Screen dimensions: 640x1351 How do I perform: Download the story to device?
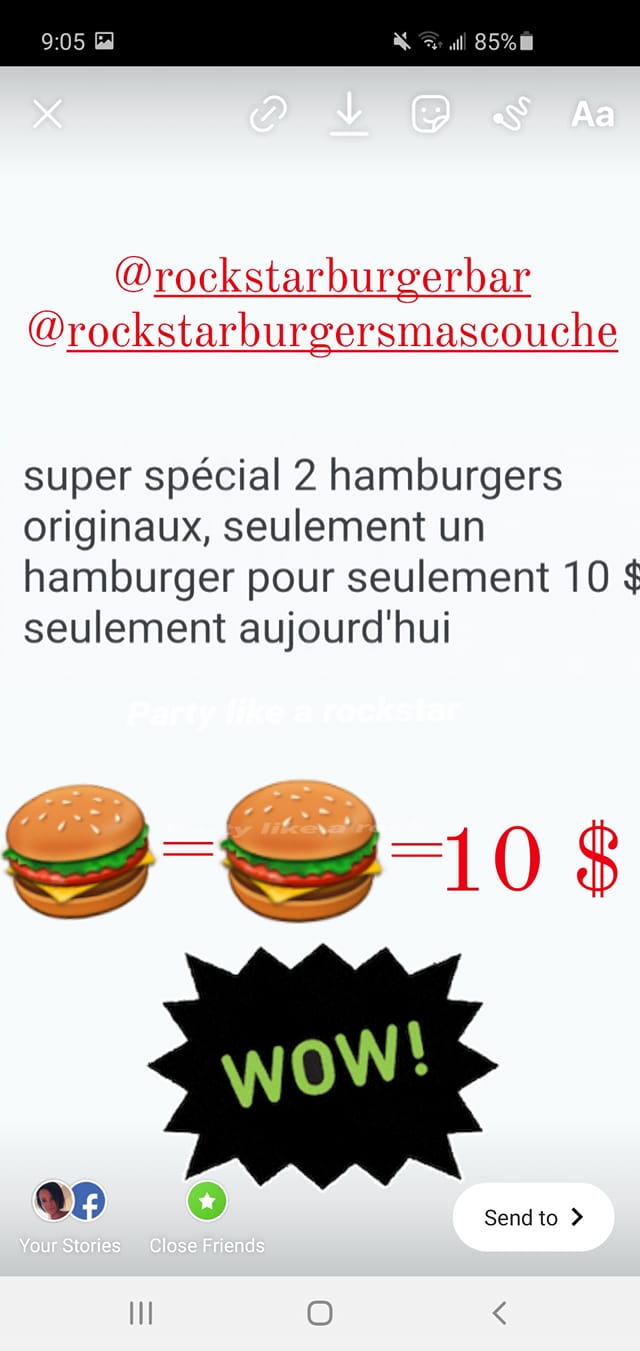click(x=349, y=116)
